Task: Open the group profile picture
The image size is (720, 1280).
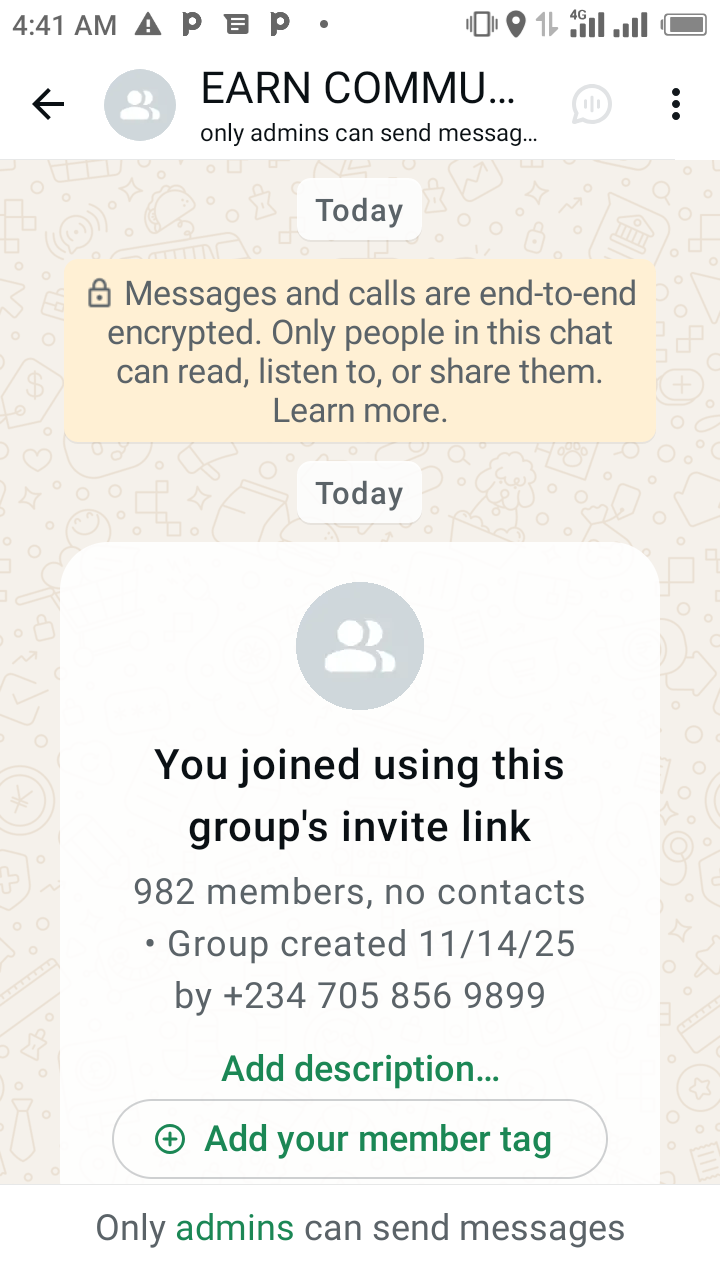Action: coord(360,646)
